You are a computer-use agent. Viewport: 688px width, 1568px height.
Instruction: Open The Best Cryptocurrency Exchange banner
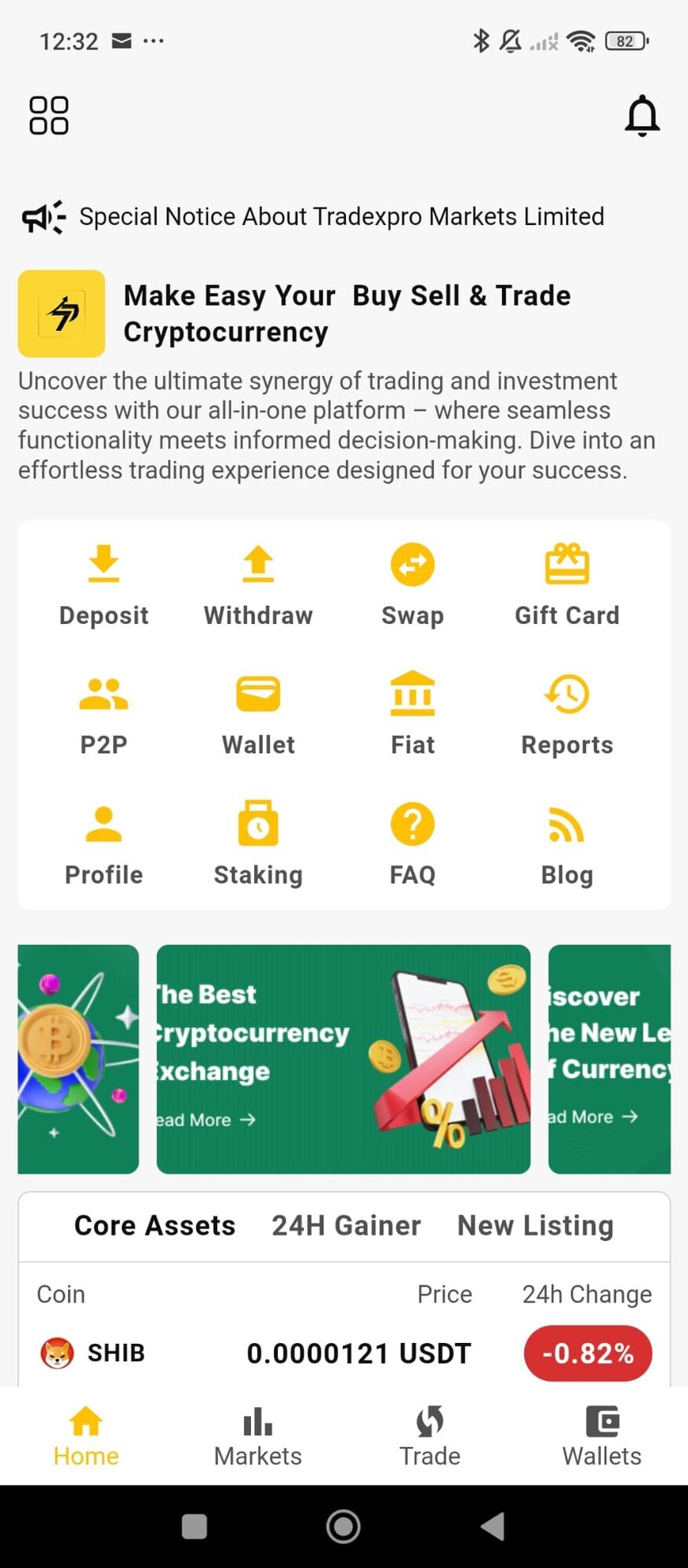pyautogui.click(x=344, y=1058)
